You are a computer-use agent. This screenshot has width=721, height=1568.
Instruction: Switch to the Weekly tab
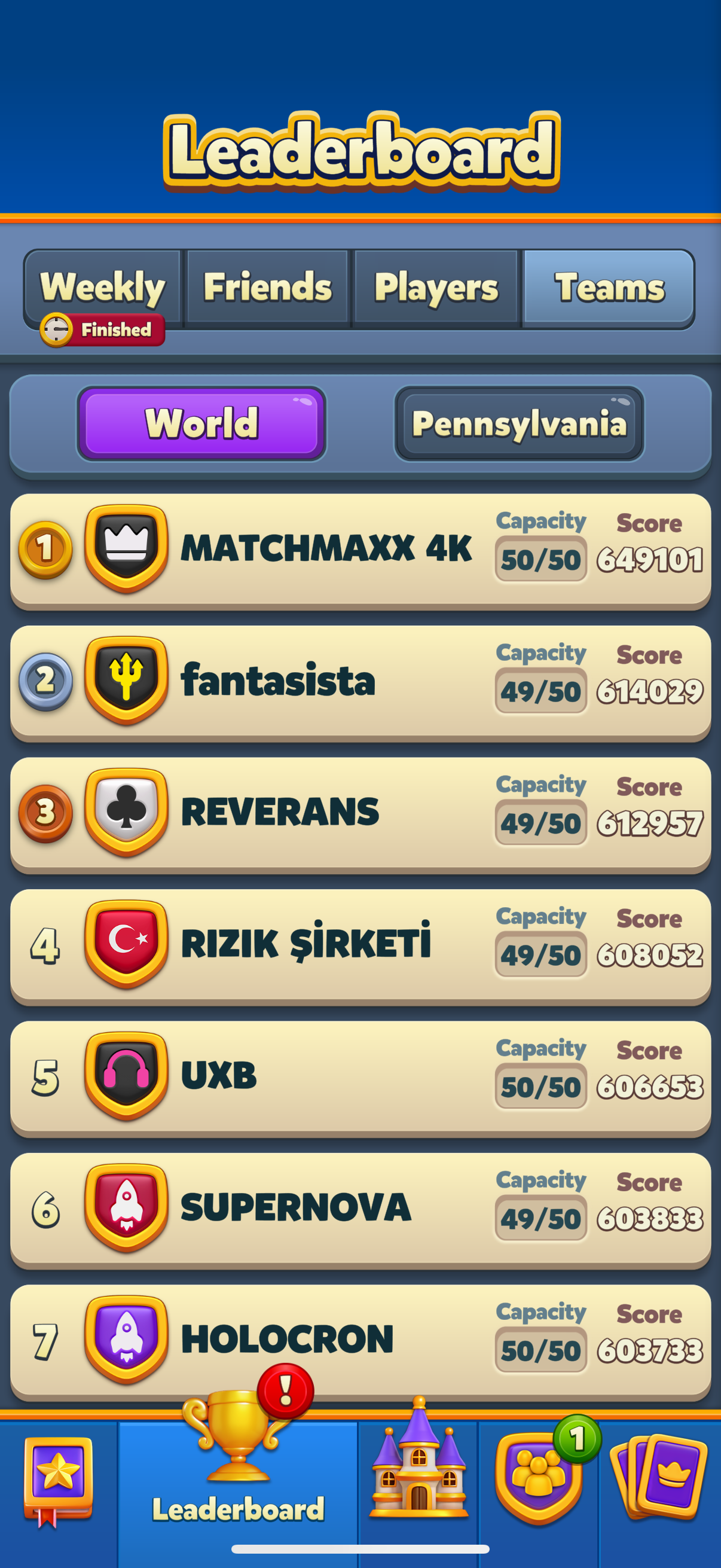[103, 286]
